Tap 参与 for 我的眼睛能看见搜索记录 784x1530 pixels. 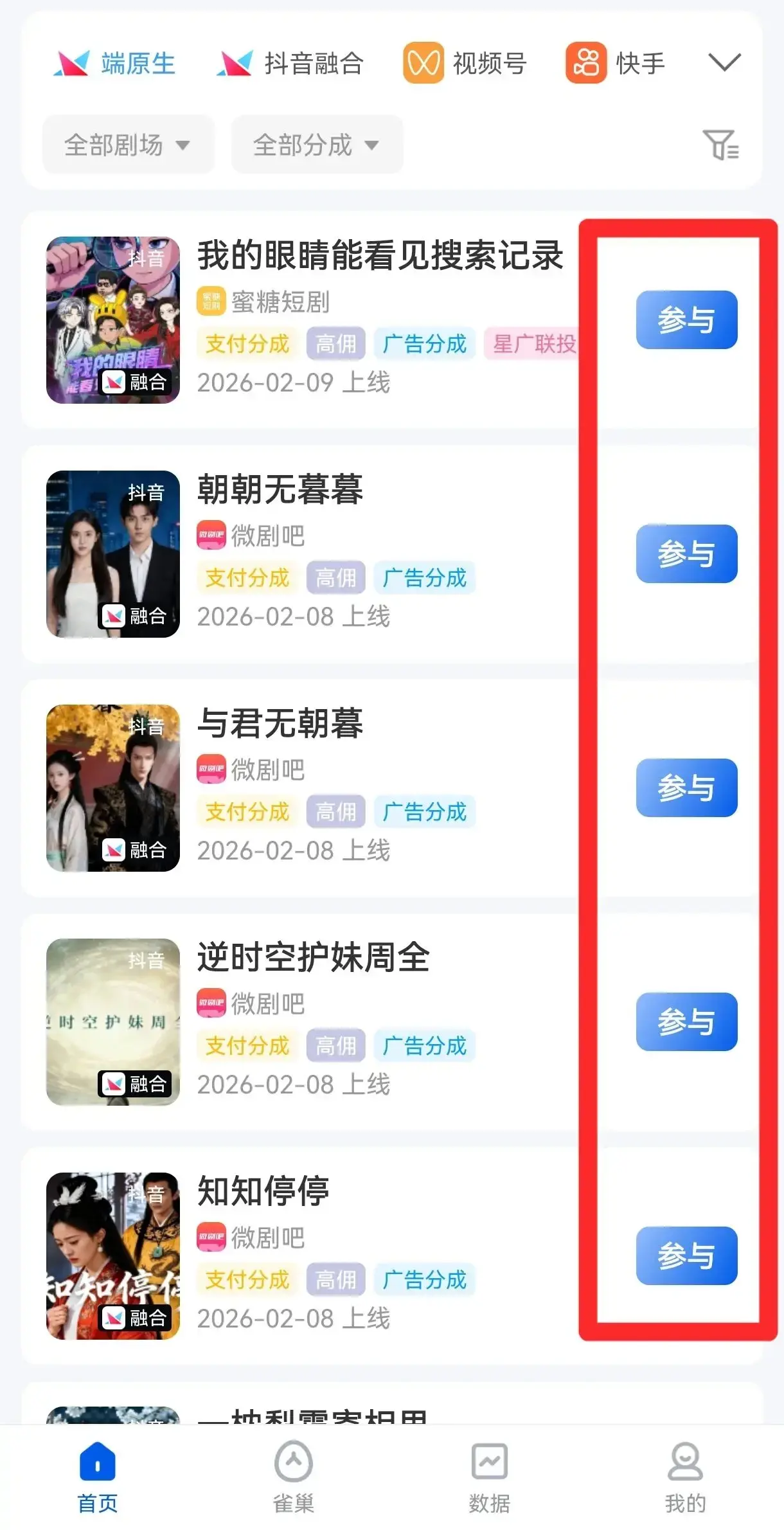point(686,319)
